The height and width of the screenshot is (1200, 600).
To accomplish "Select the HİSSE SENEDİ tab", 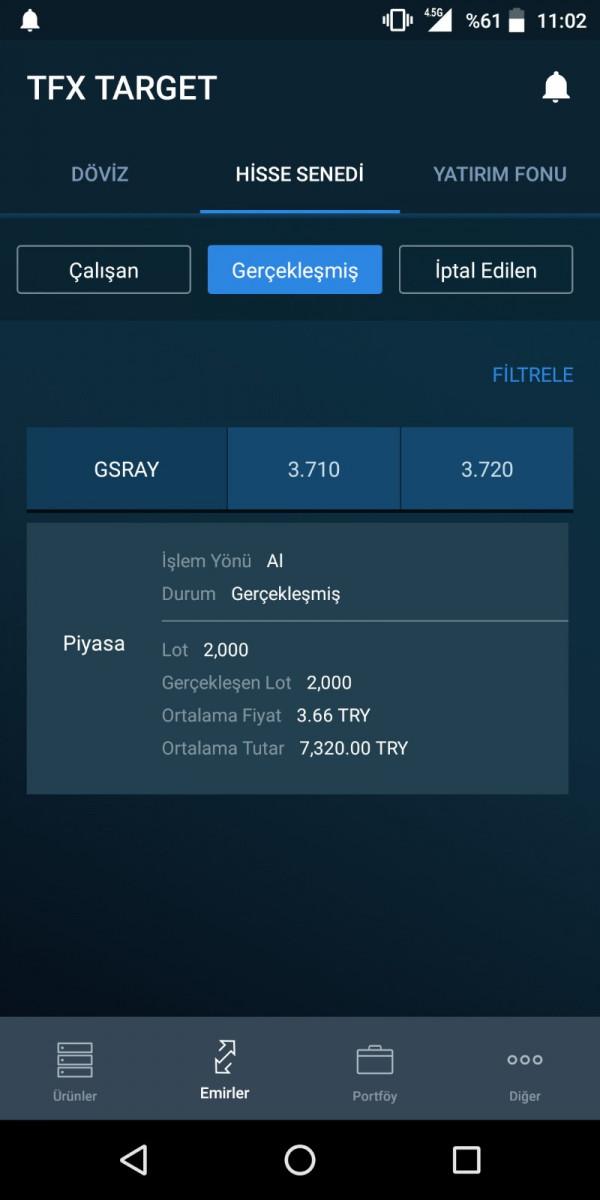I will click(x=300, y=174).
